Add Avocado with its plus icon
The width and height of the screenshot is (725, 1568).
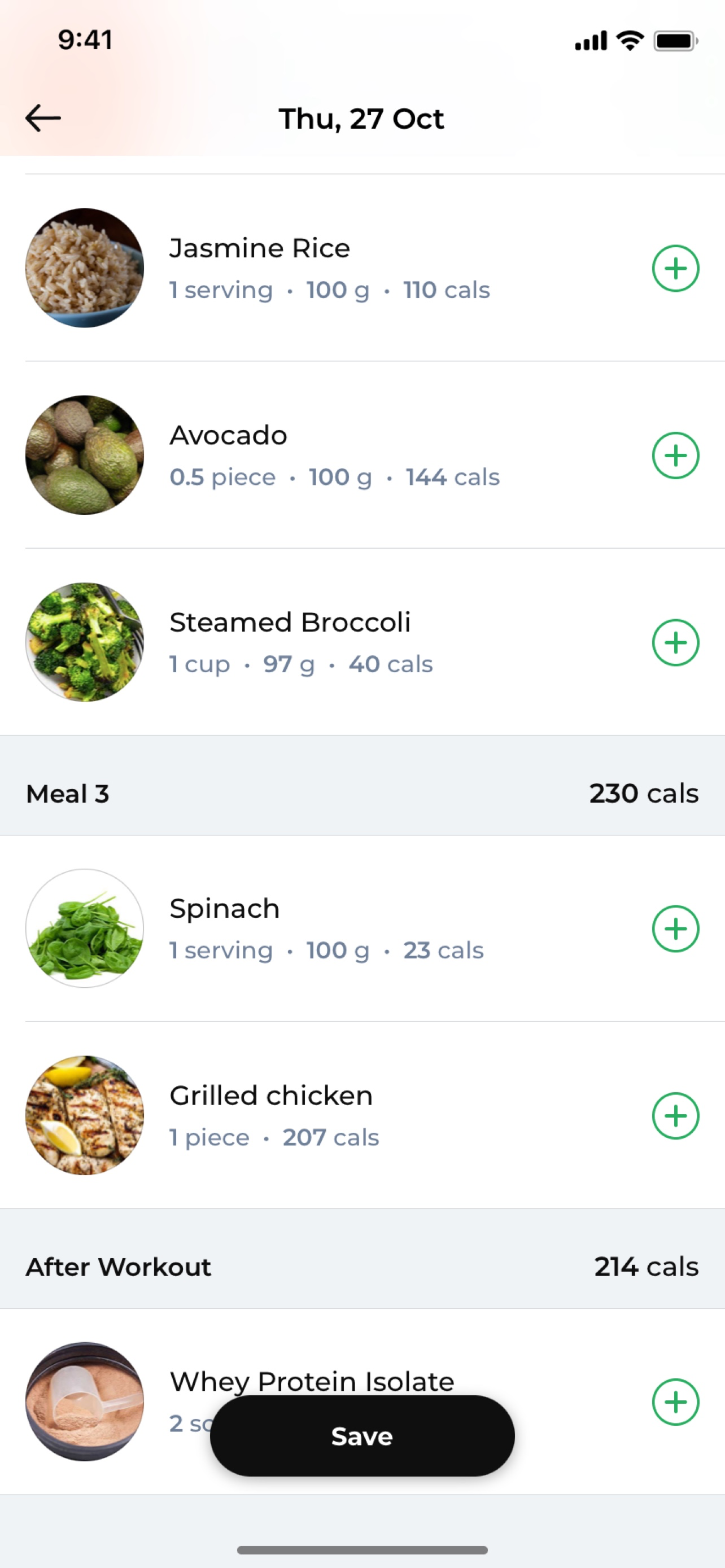tap(675, 455)
